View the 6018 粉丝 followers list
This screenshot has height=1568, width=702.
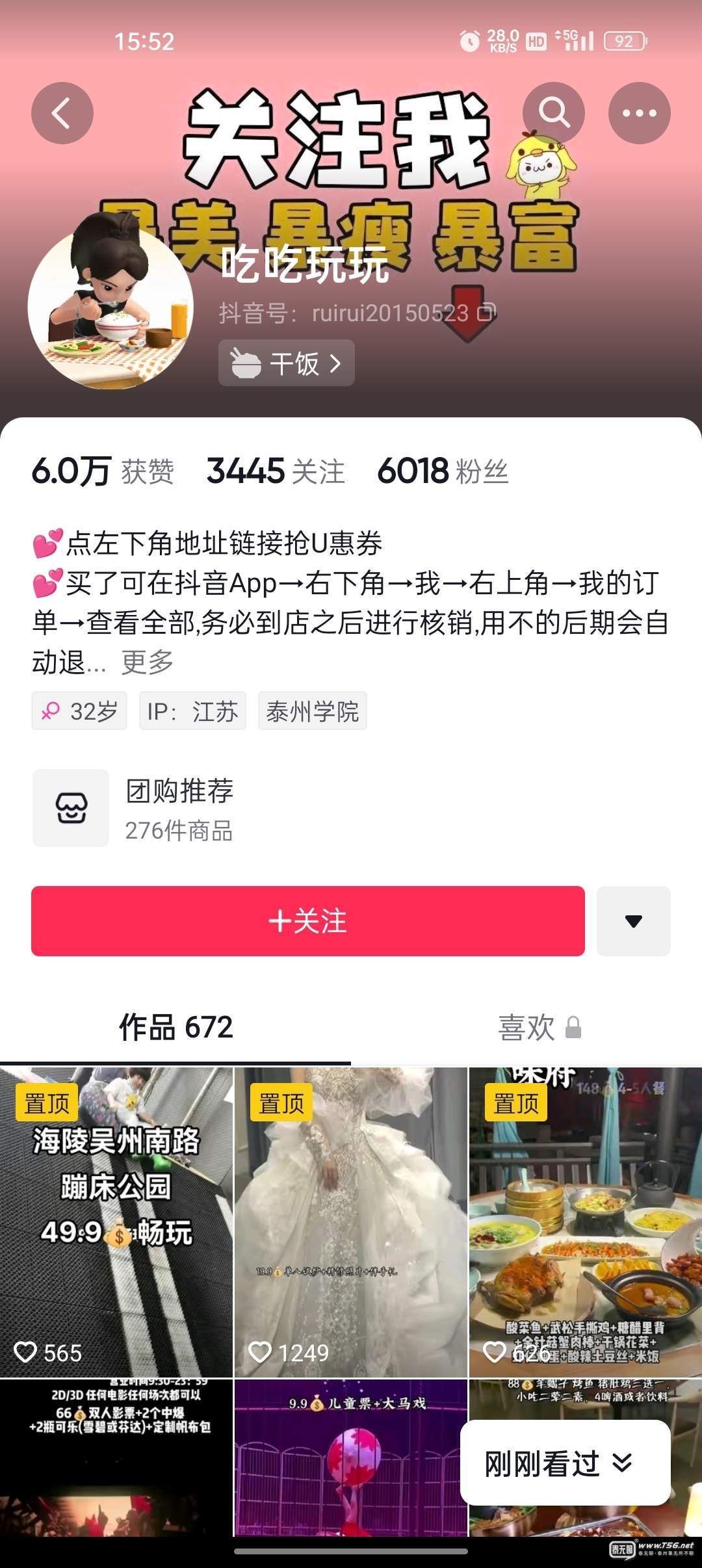[443, 471]
